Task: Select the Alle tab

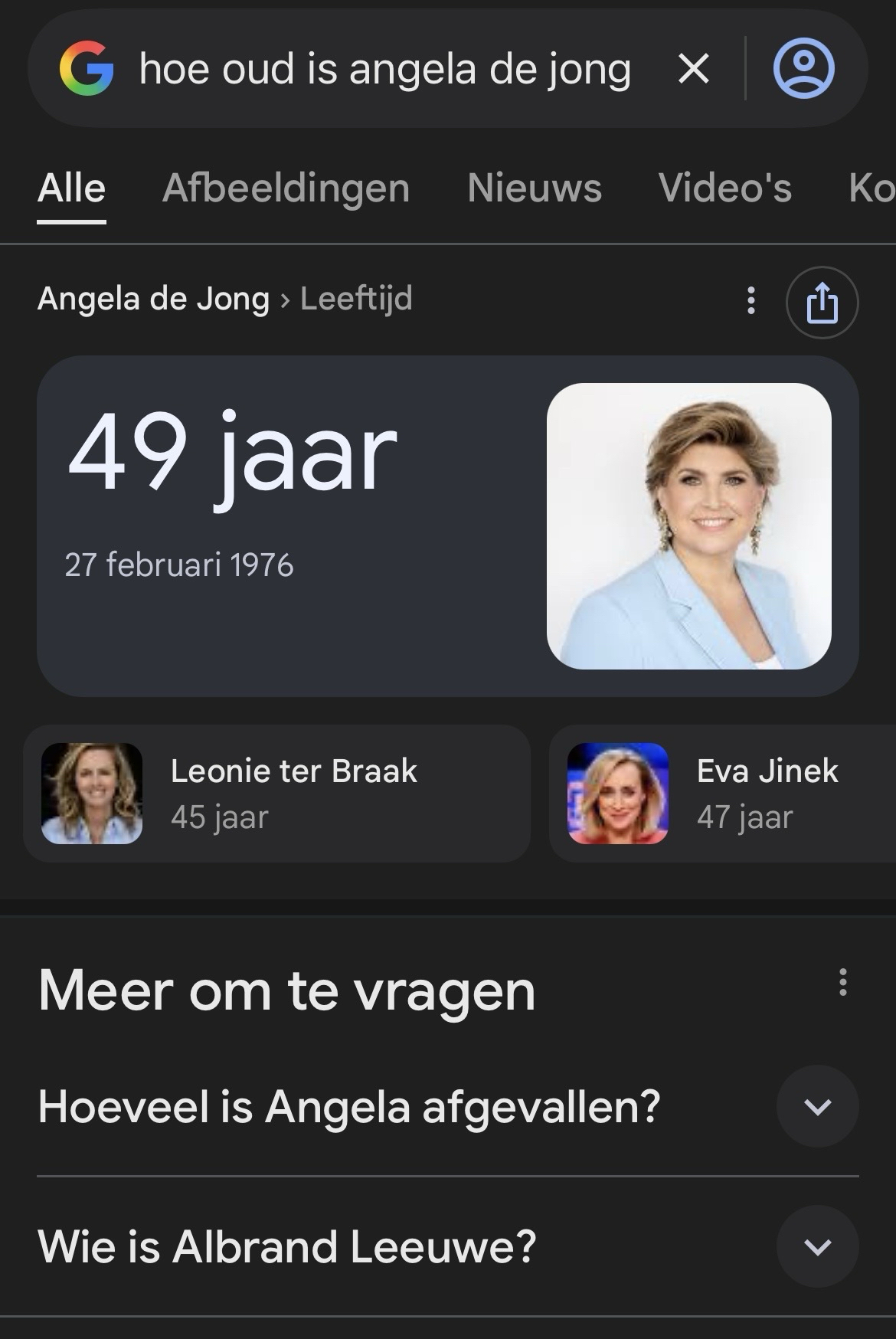Action: pyautogui.click(x=71, y=188)
